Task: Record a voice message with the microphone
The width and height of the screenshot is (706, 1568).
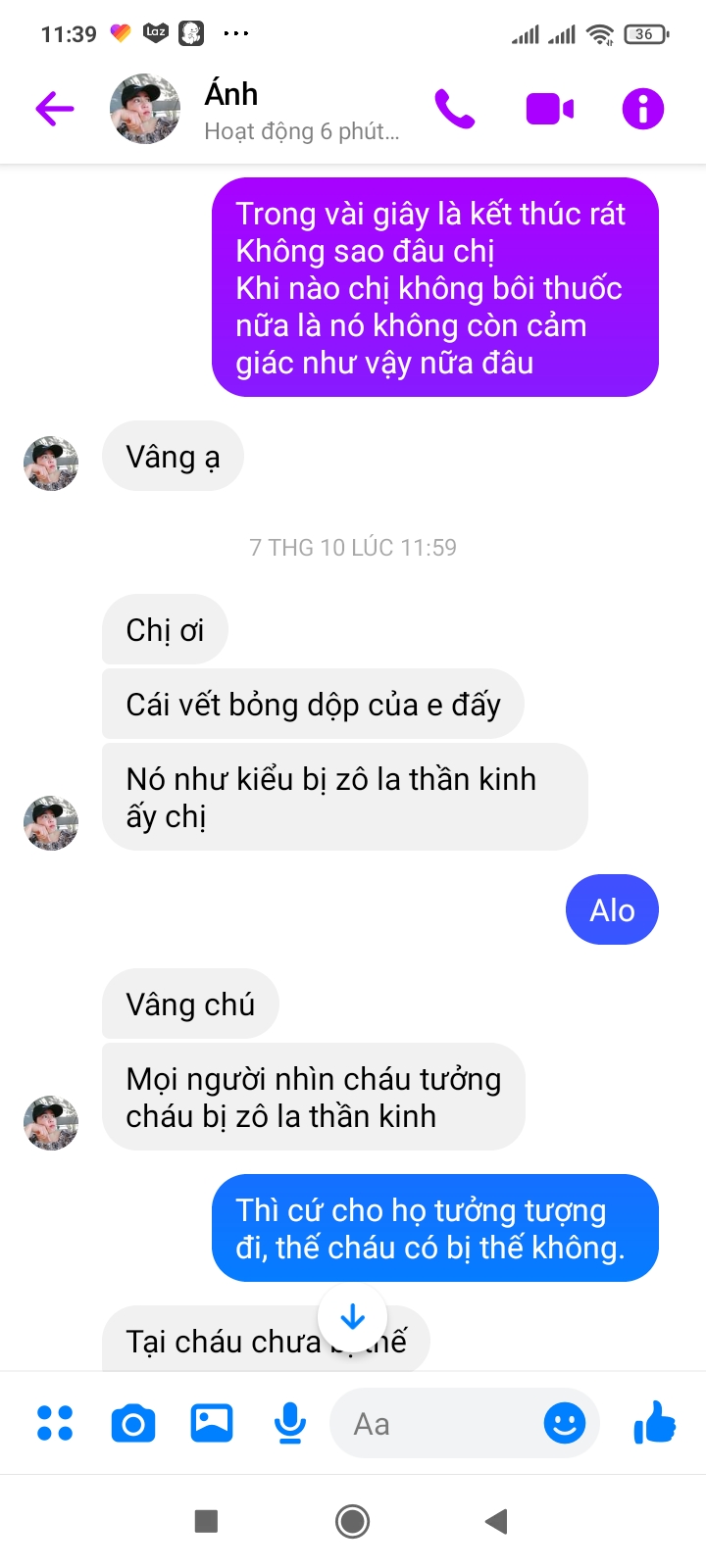Action: point(290,1423)
